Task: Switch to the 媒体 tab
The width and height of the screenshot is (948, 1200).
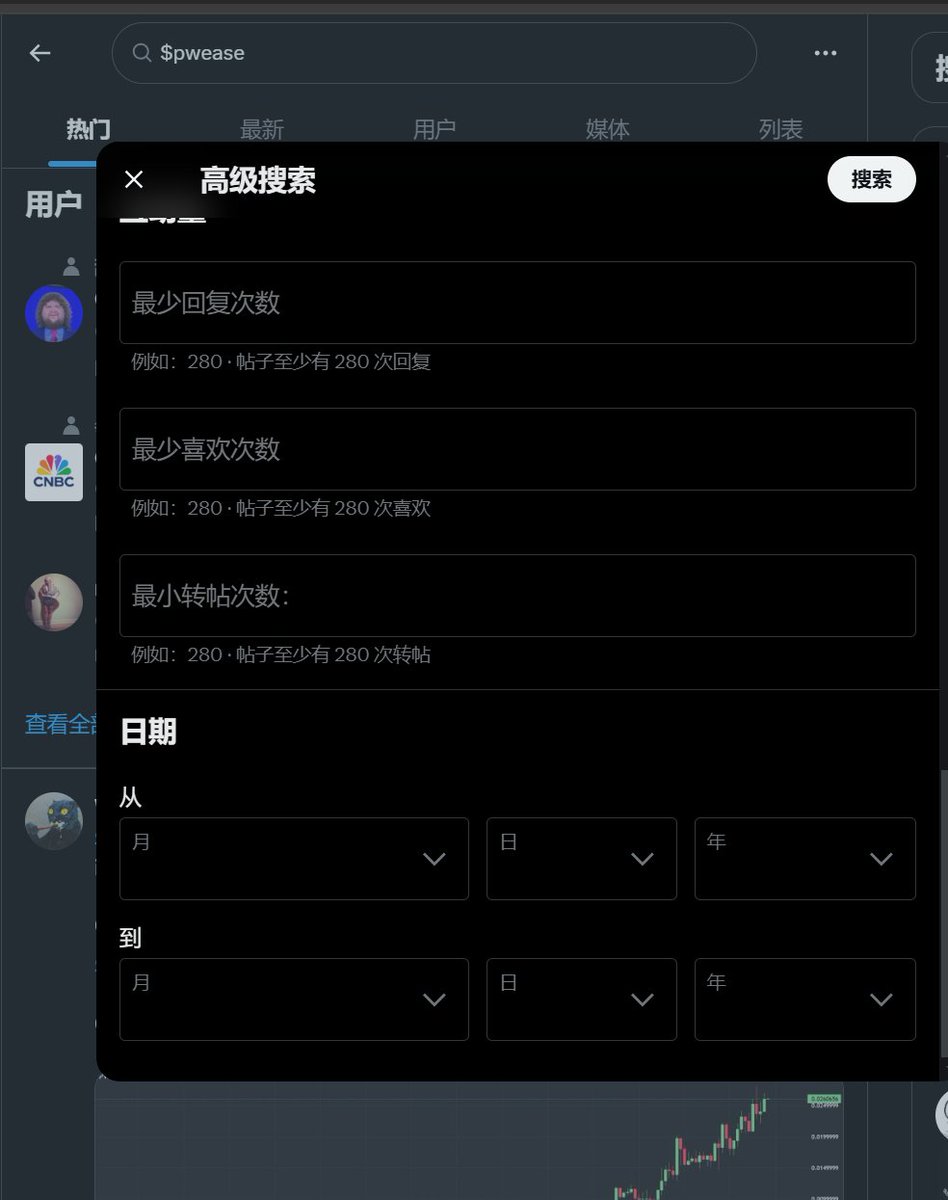Action: pyautogui.click(x=607, y=130)
